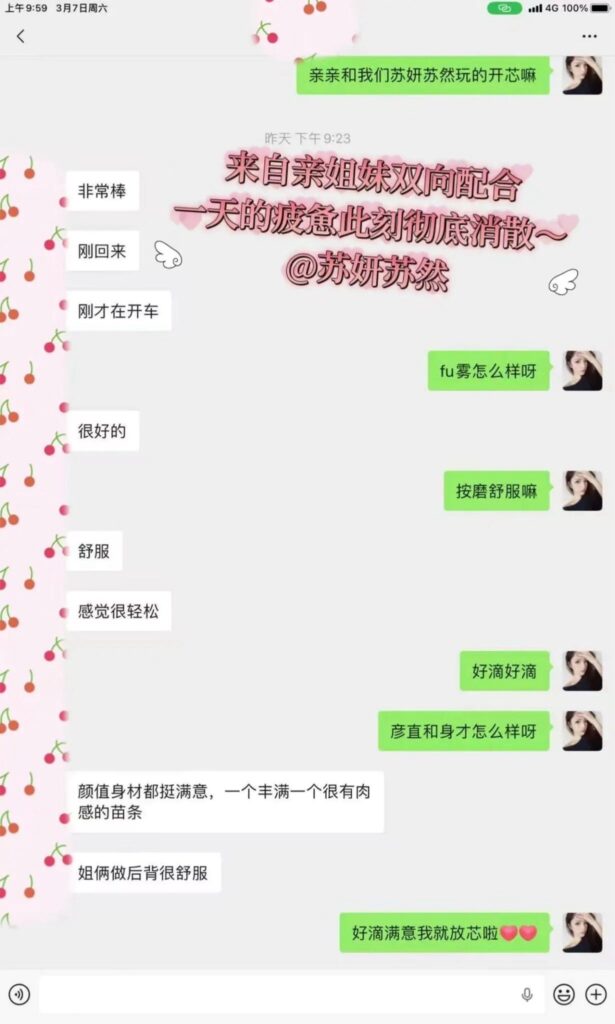The height and width of the screenshot is (1024, 615).
Task: Open the emoji picker
Action: click(564, 994)
